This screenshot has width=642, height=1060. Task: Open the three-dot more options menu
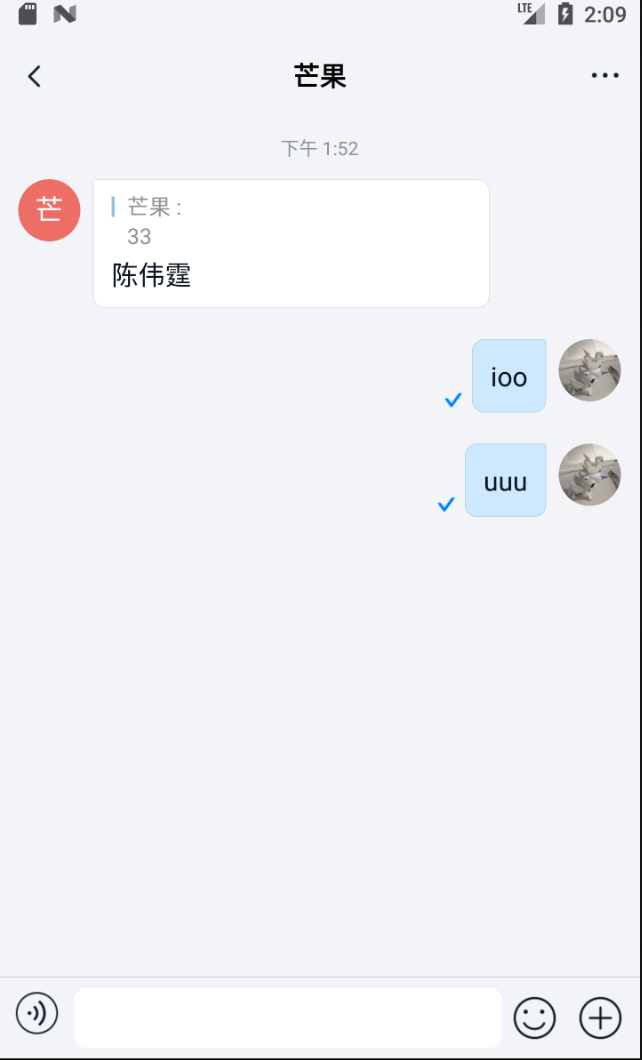[x=604, y=76]
